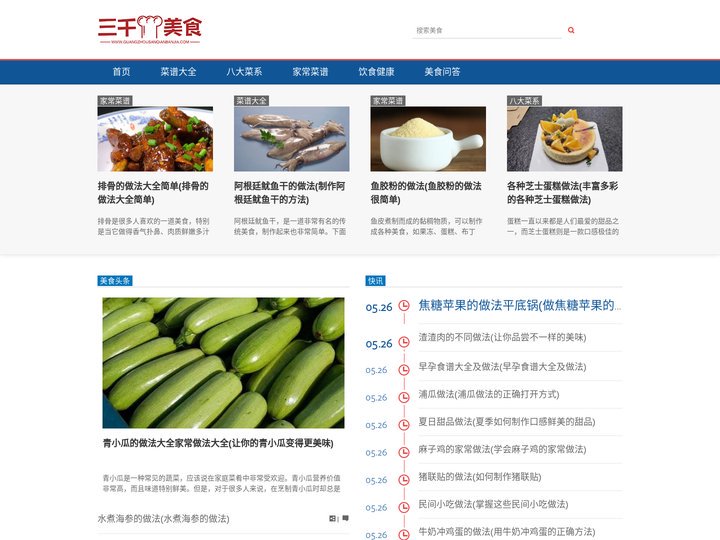Viewport: 720px width, 540px height.
Task: Switch to the 八大菜系 section
Action: [244, 72]
